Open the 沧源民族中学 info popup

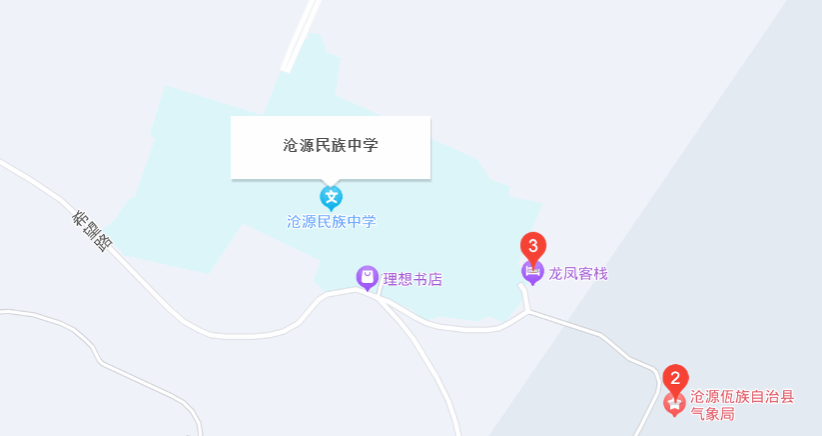tap(330, 146)
